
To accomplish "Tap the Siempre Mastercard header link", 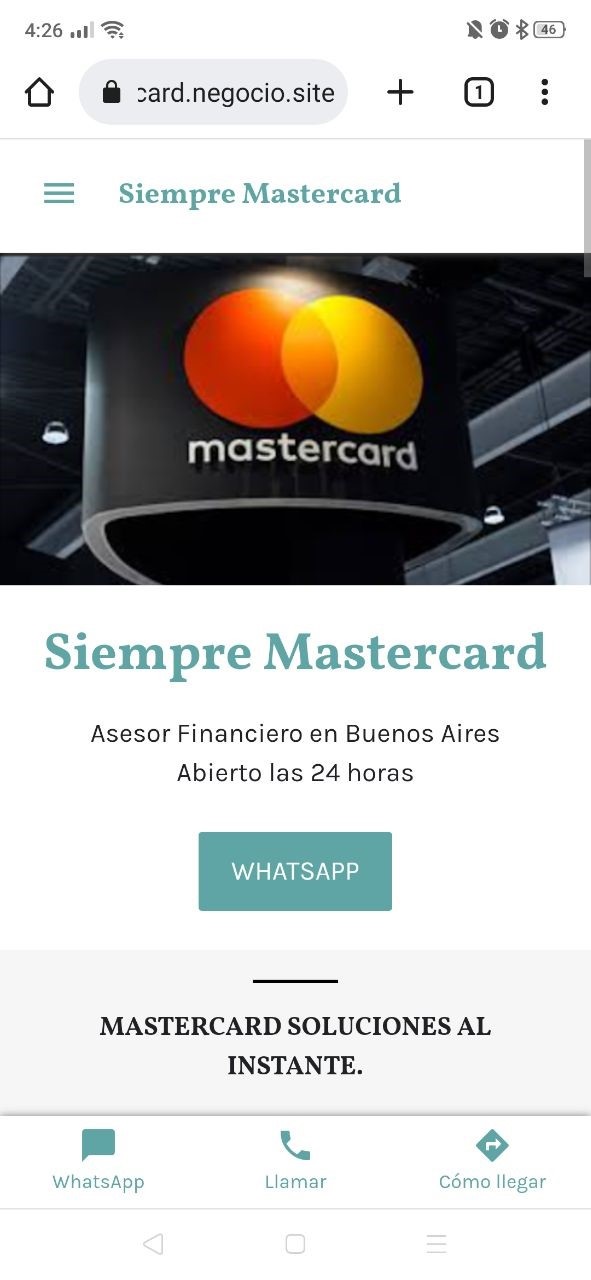I will pyautogui.click(x=260, y=194).
